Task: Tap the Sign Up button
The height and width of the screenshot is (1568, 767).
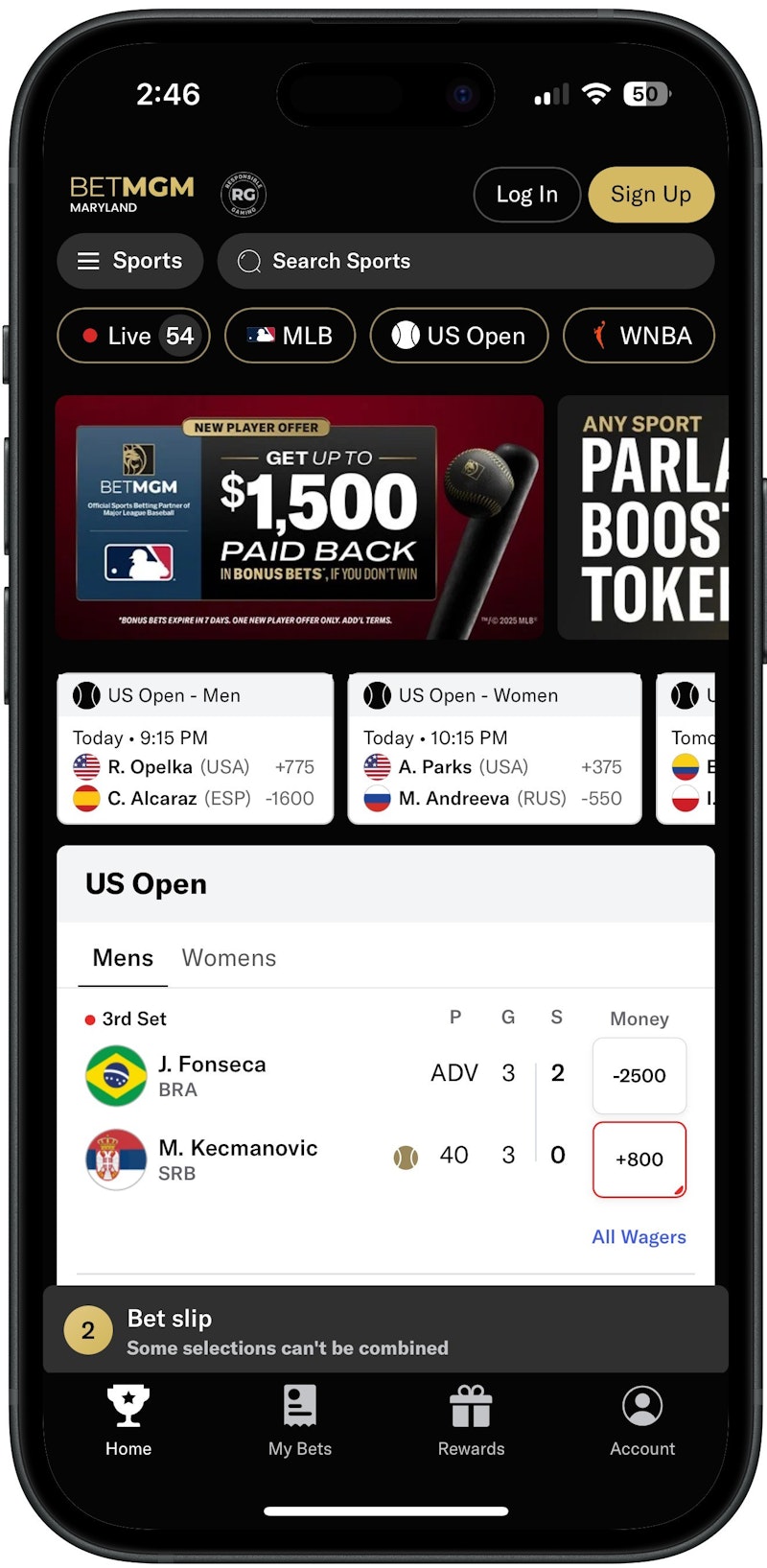Action: [651, 195]
